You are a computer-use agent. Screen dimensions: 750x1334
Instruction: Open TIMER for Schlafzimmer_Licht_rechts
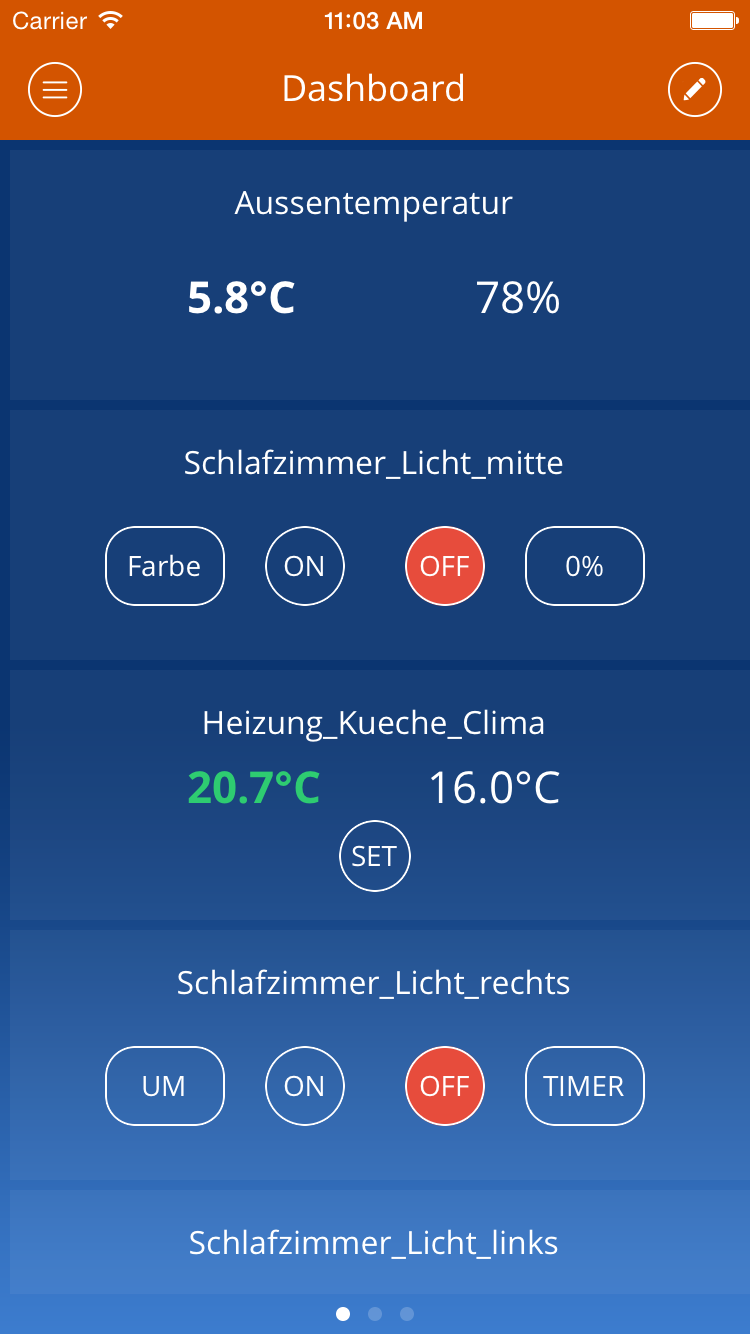(x=585, y=1086)
